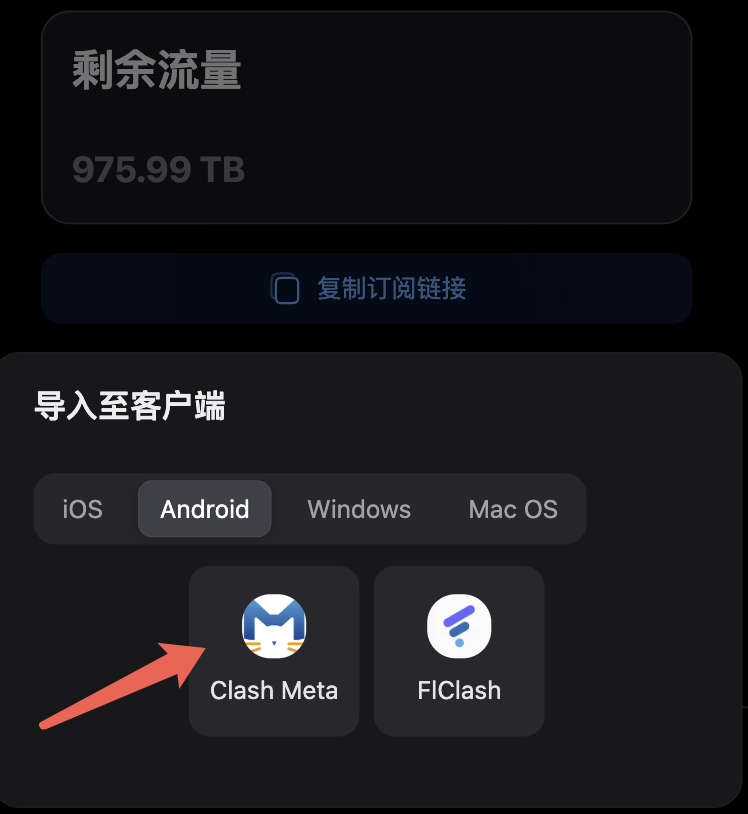This screenshot has height=814, width=748.
Task: Switch to the iOS tab
Action: pos(83,509)
